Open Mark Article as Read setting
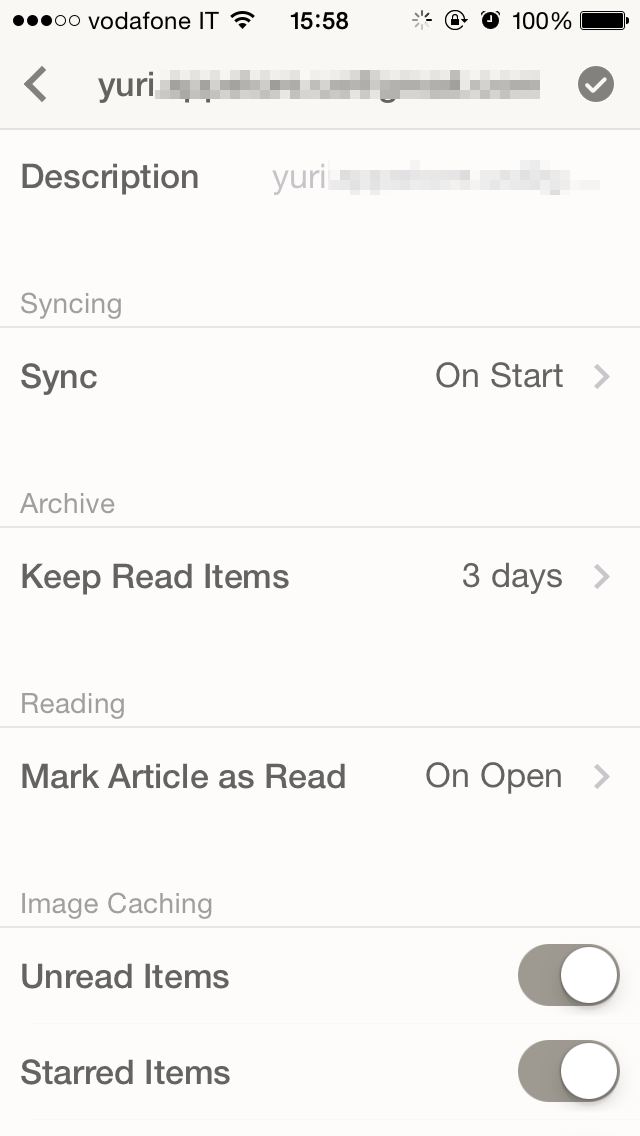 [x=320, y=777]
